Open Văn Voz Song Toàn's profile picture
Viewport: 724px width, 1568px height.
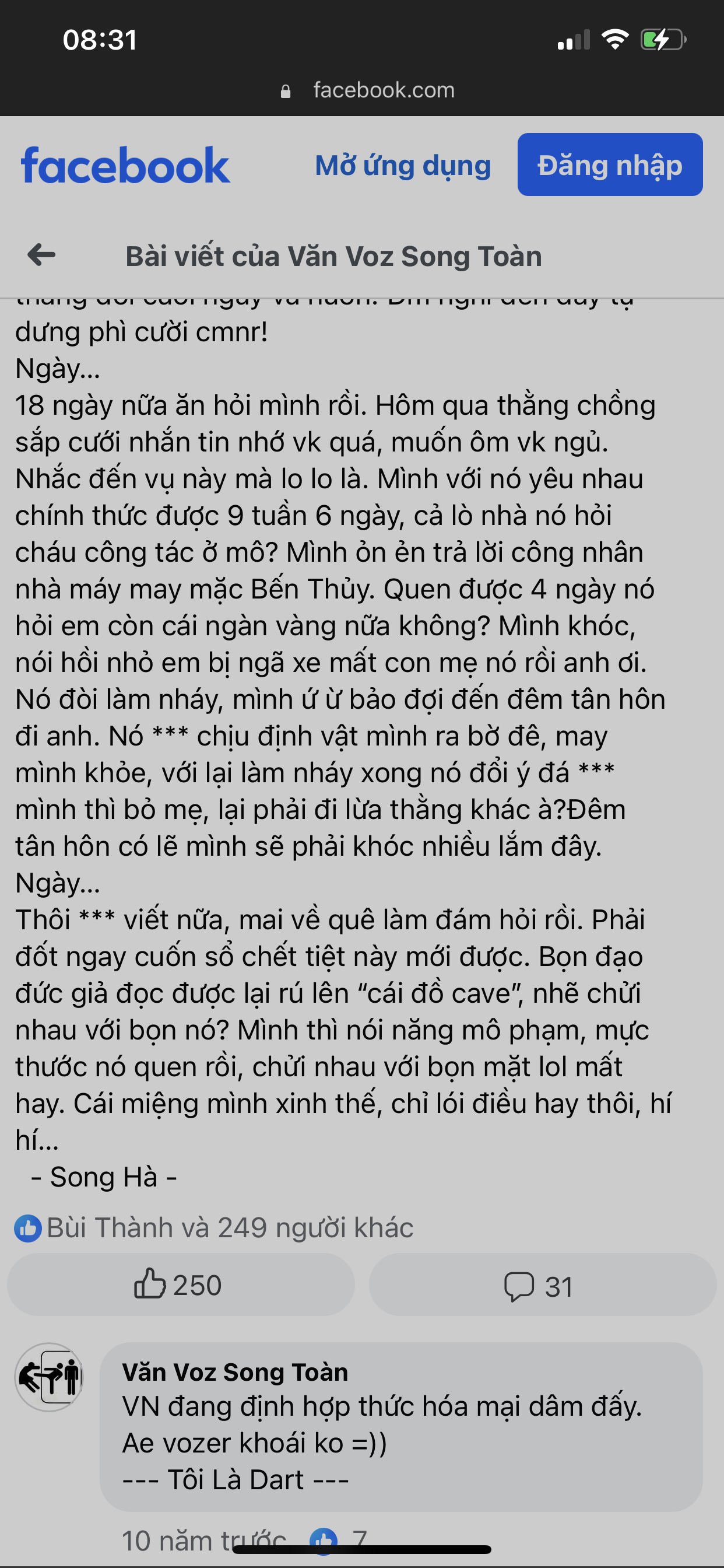coord(50,1377)
